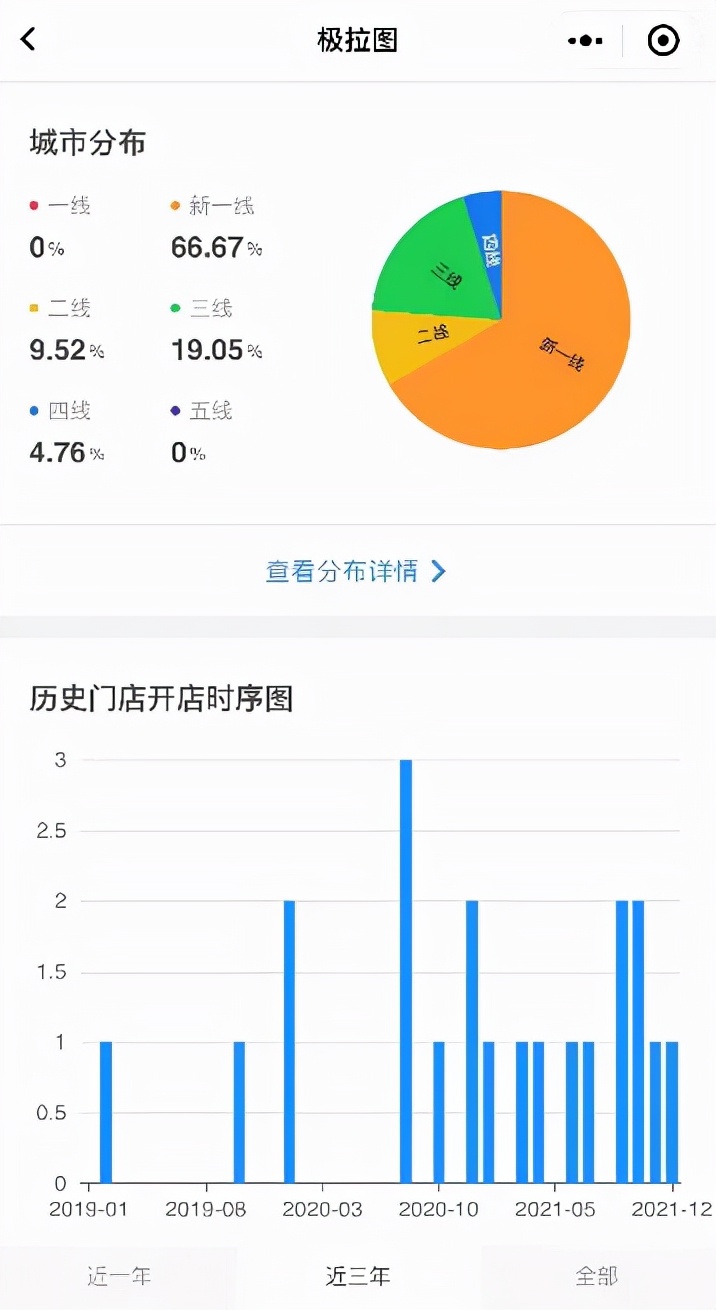Screen dimensions: 716x1310
Task: Go back using the top-left arrow
Action: (28, 40)
